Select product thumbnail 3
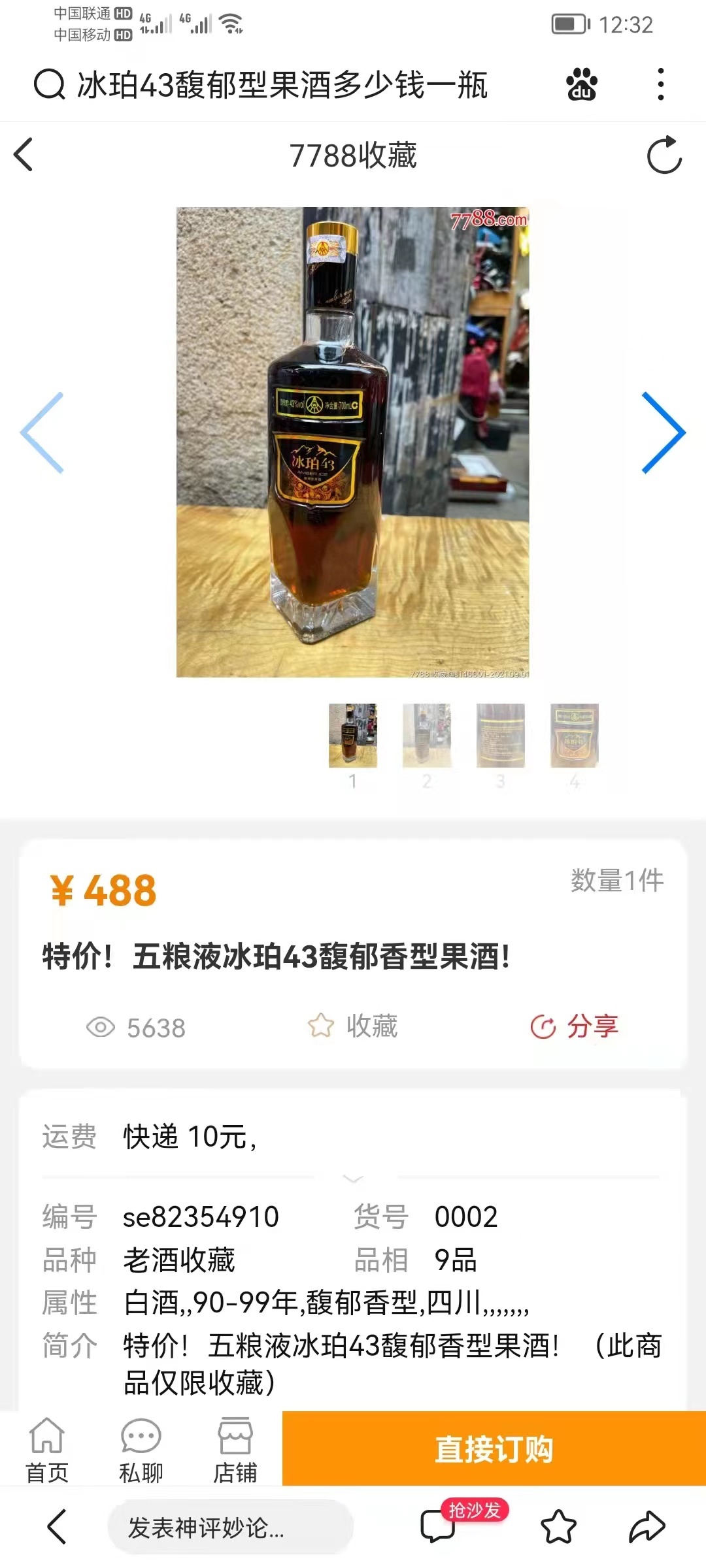This screenshot has height=1568, width=706. (501, 736)
